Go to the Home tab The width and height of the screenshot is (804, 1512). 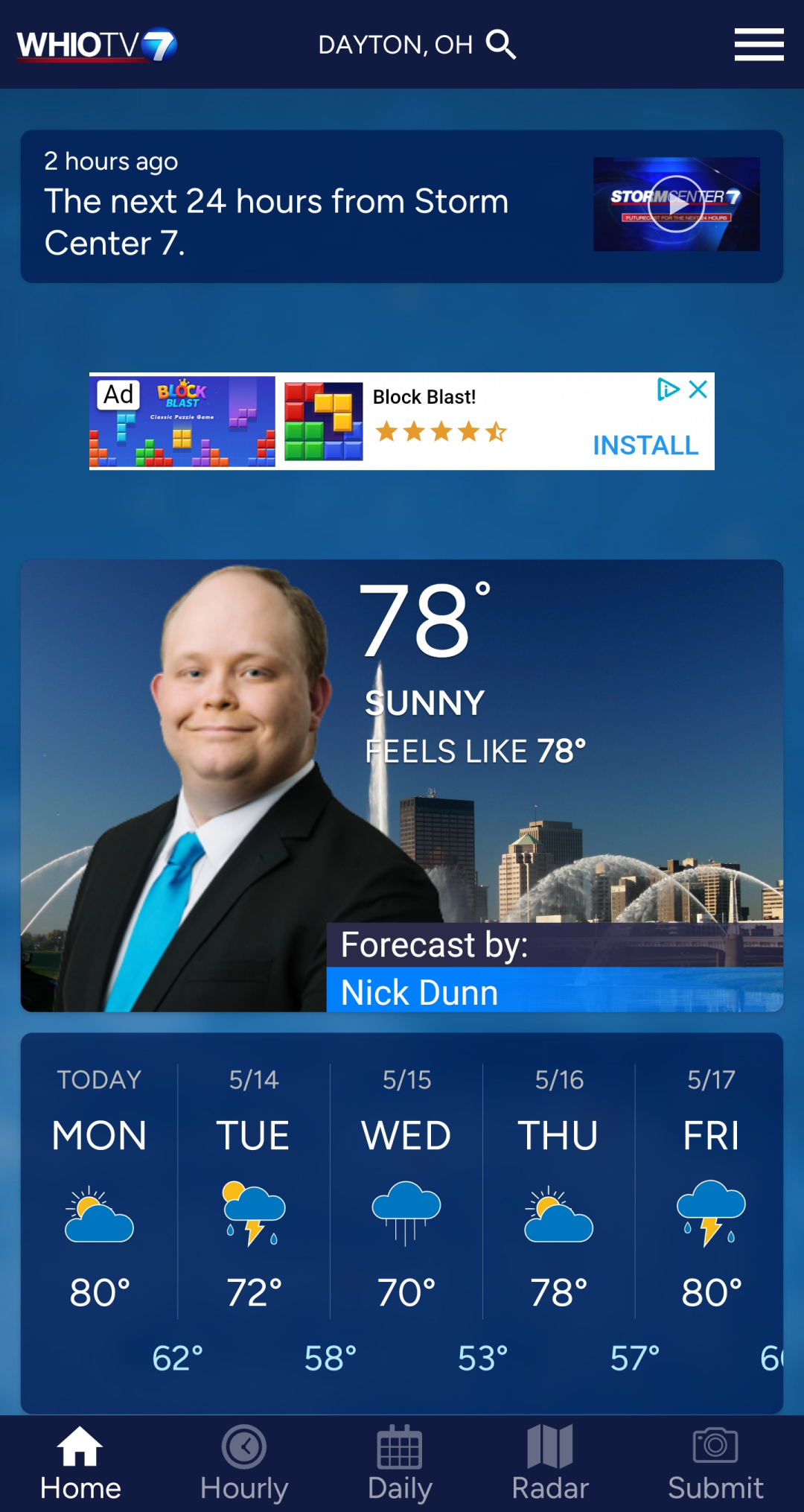[x=80, y=1463]
